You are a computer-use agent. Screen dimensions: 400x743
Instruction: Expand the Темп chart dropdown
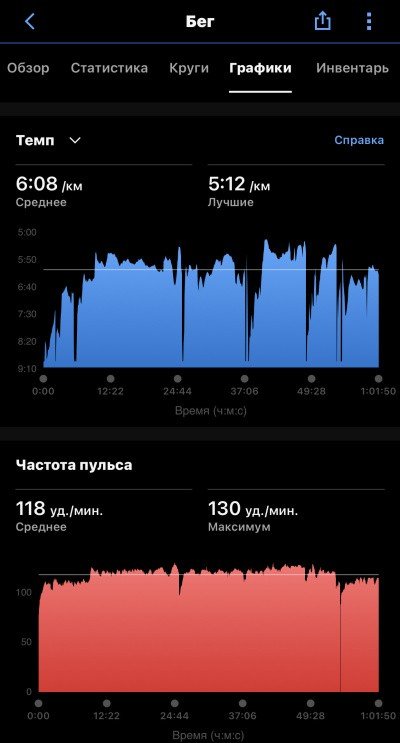pos(48,140)
